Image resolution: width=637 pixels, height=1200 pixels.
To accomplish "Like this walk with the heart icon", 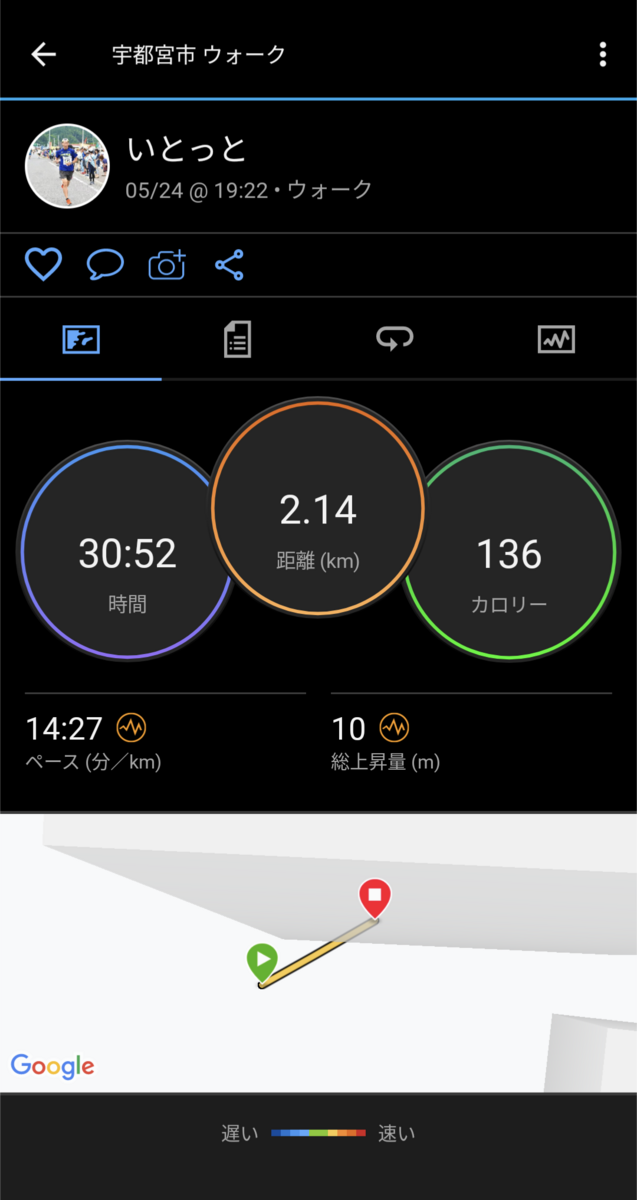I will coord(43,265).
